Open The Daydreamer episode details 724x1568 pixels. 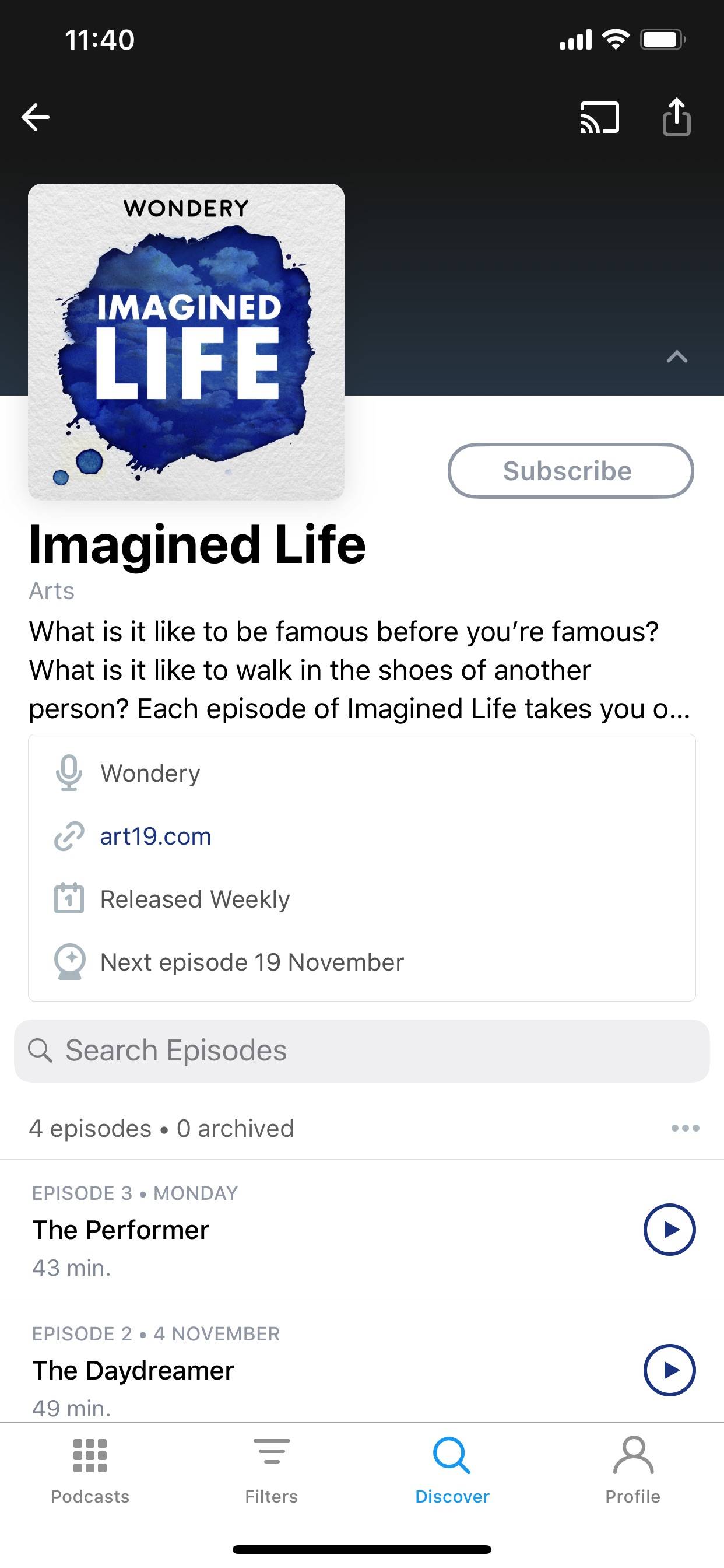point(243,1370)
